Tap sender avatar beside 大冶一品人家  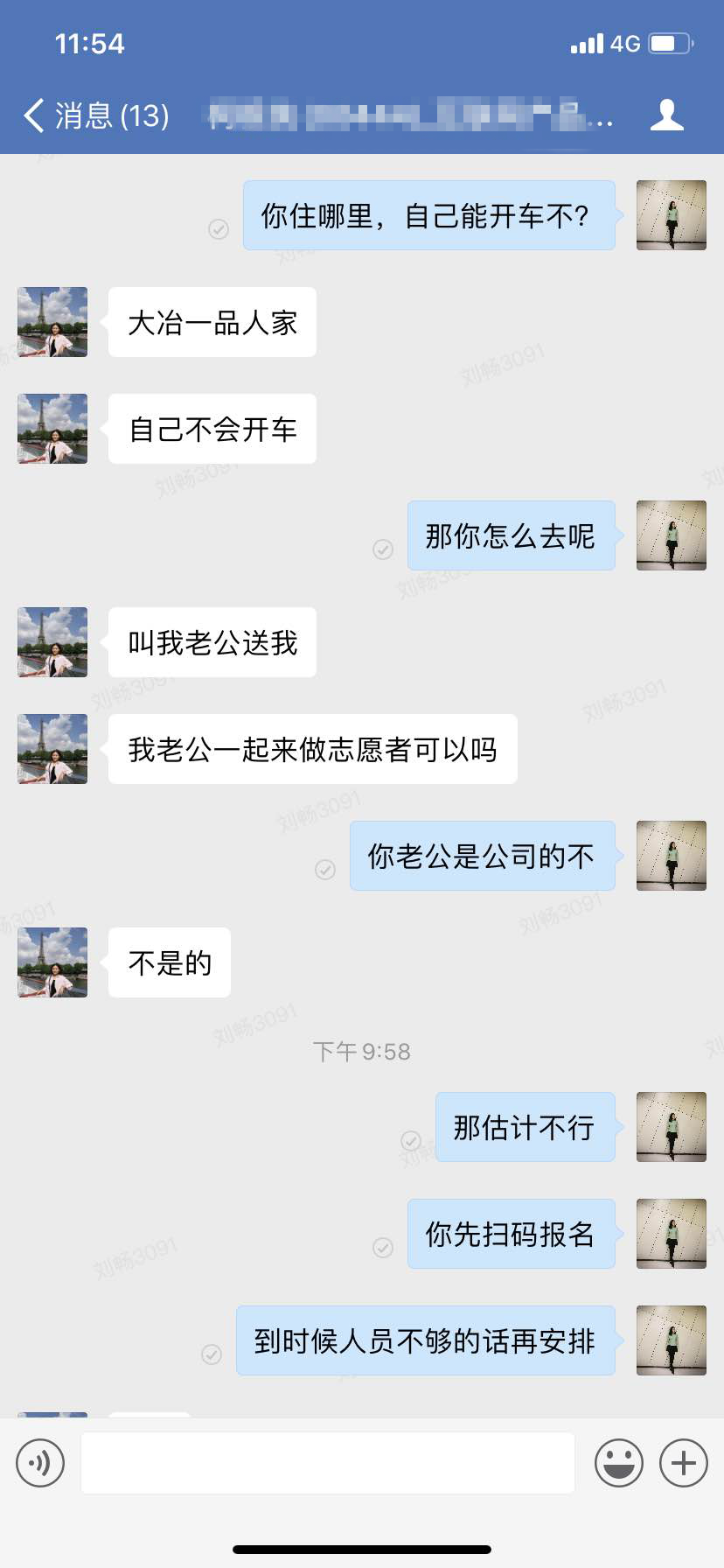click(x=52, y=322)
